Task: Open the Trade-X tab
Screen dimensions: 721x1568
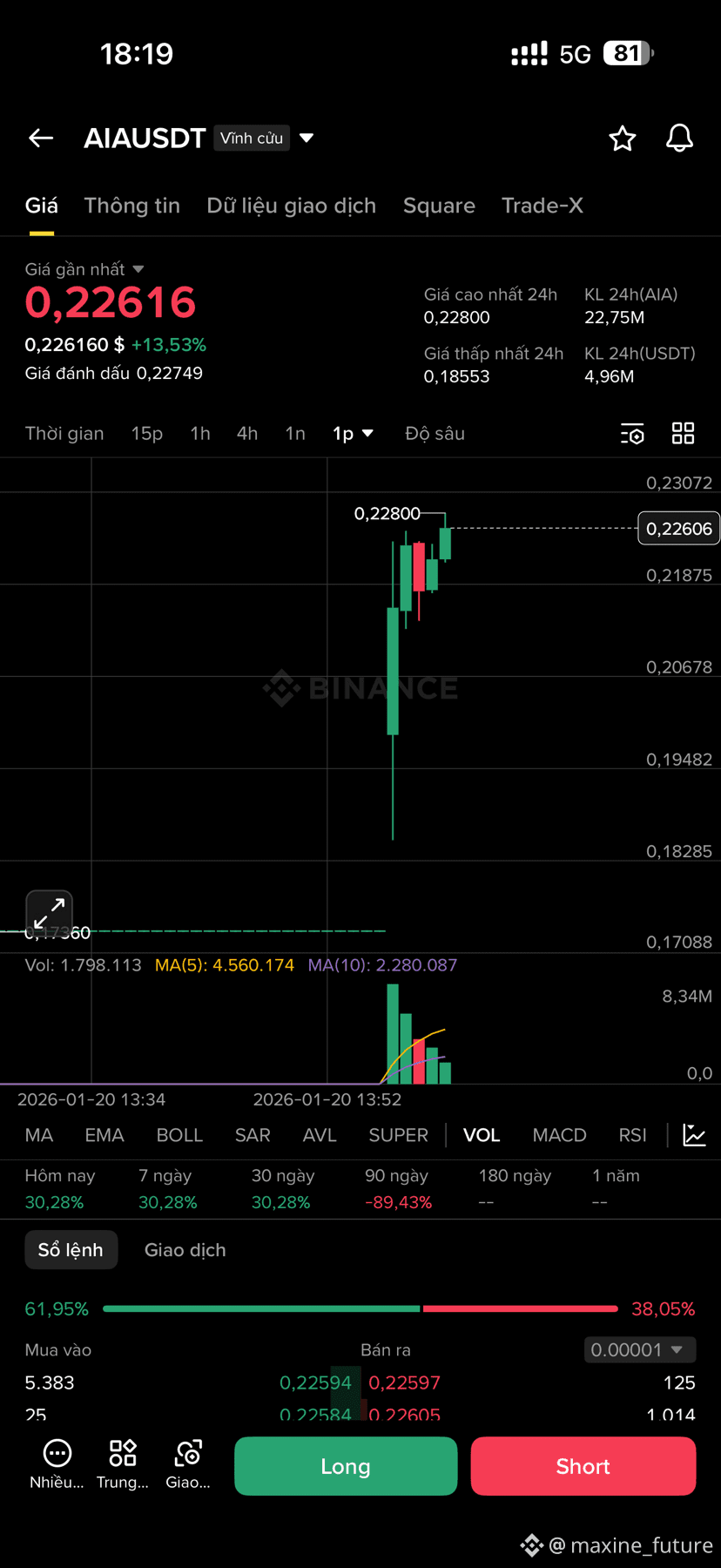Action: click(x=542, y=206)
